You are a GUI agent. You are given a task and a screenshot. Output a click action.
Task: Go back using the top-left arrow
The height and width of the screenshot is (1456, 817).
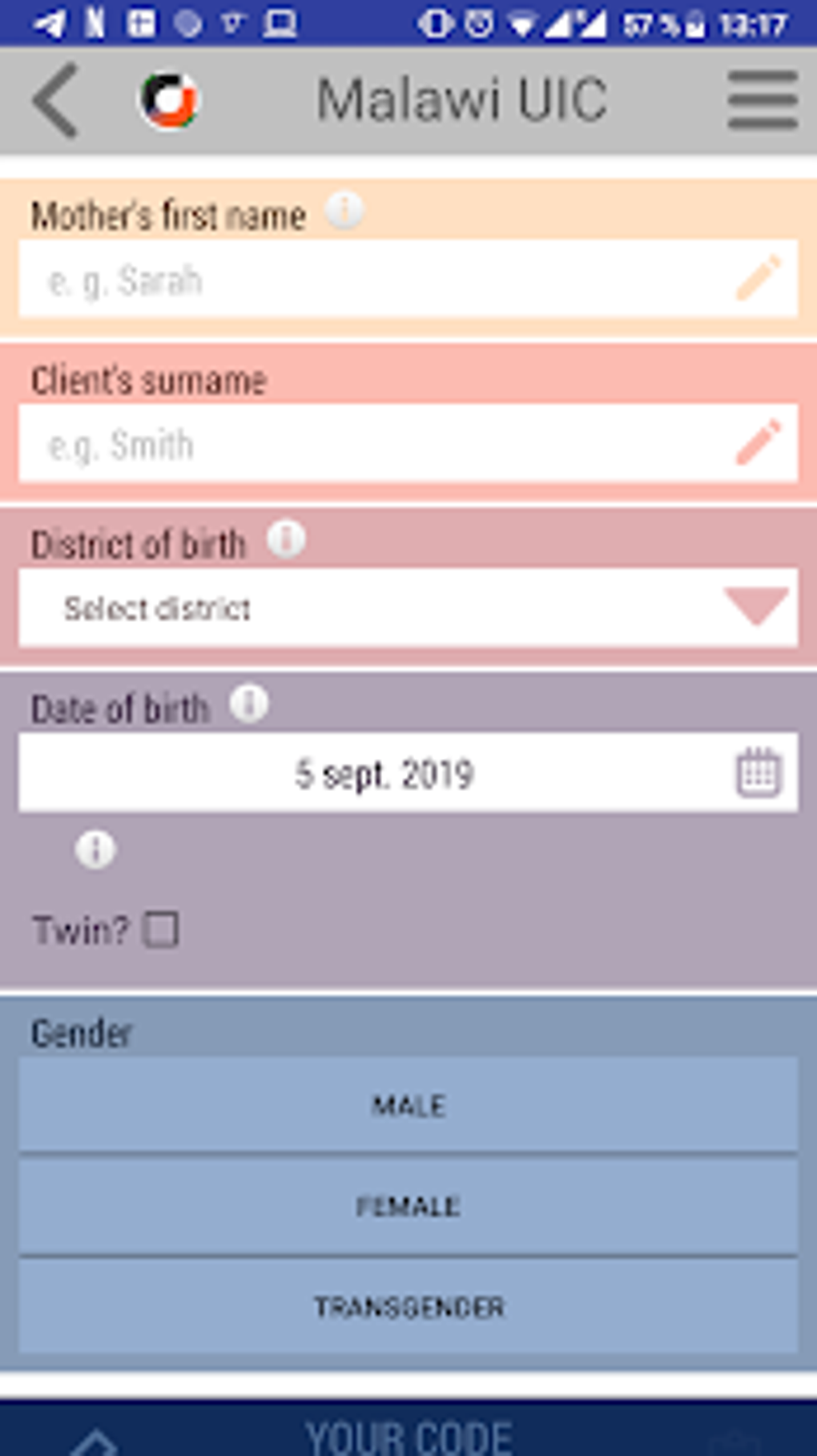(x=55, y=100)
